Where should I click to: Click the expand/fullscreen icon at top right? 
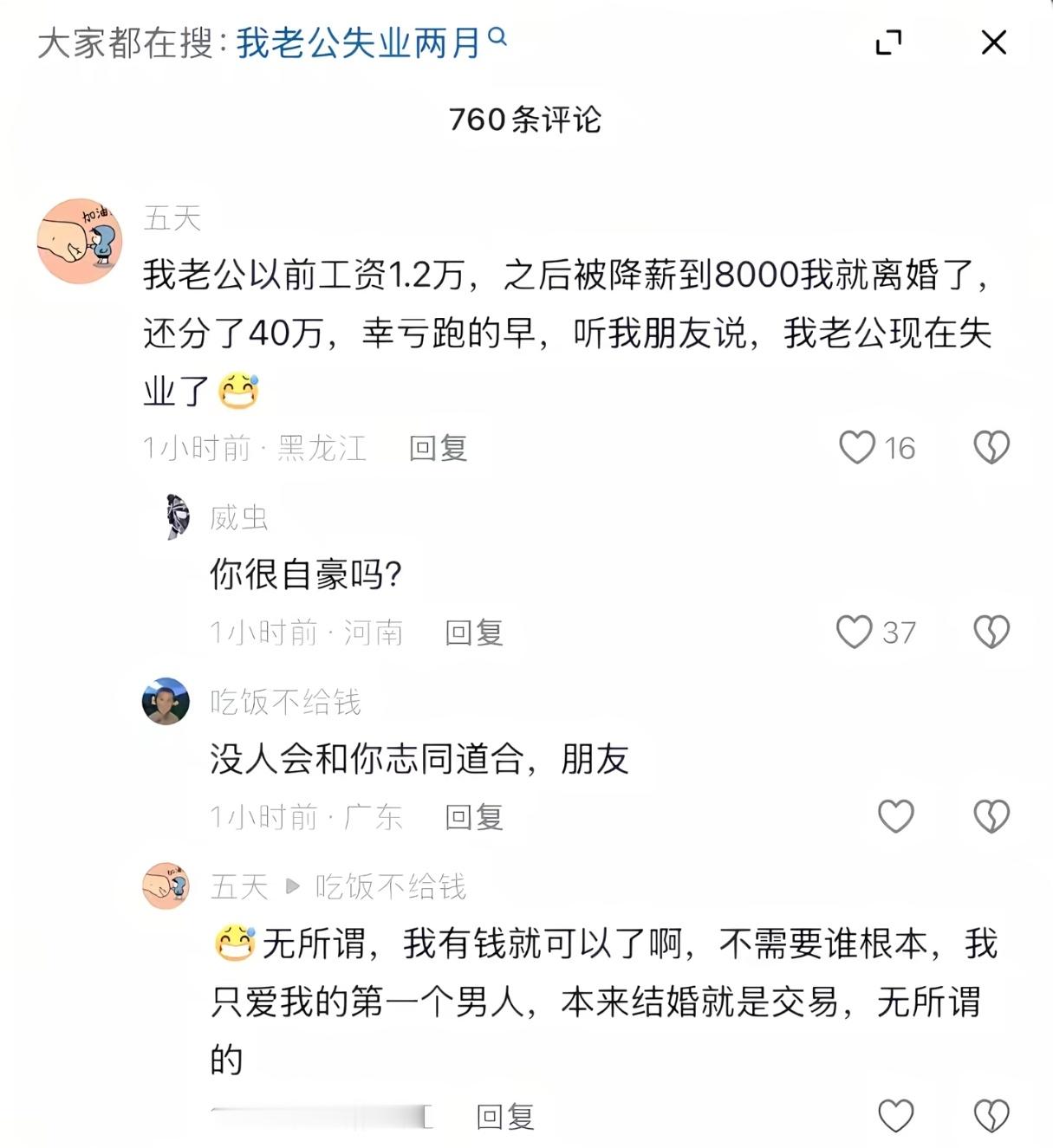(x=888, y=41)
